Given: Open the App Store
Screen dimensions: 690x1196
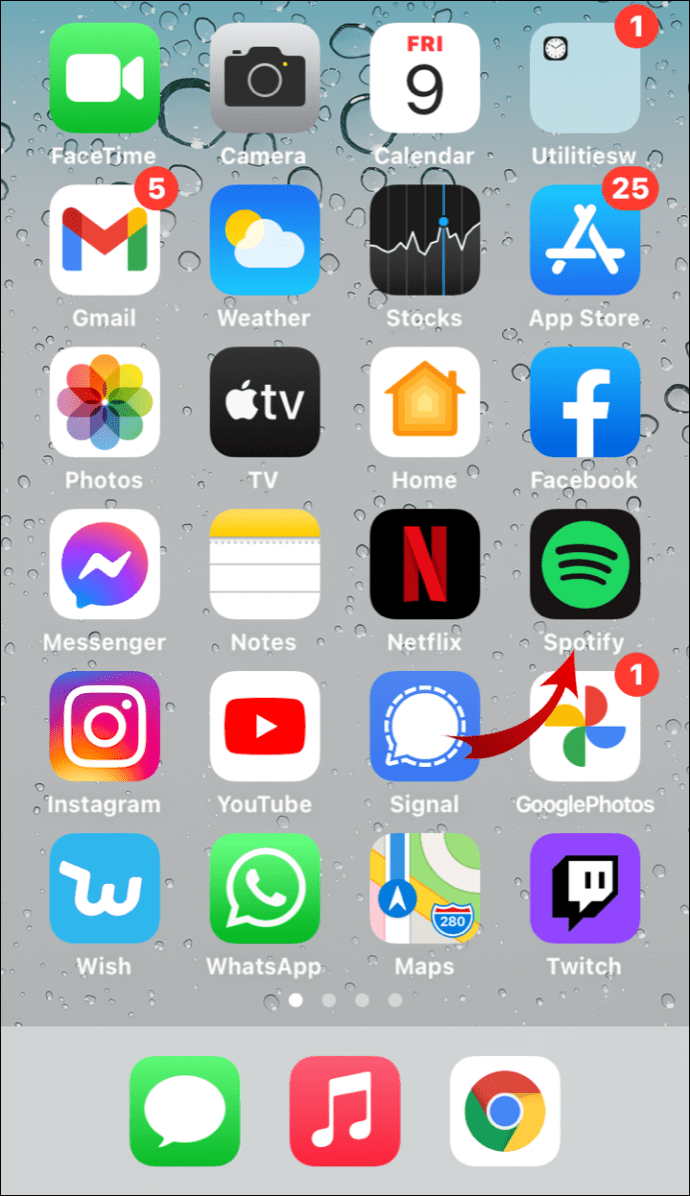Looking at the screenshot, I should pyautogui.click(x=585, y=240).
